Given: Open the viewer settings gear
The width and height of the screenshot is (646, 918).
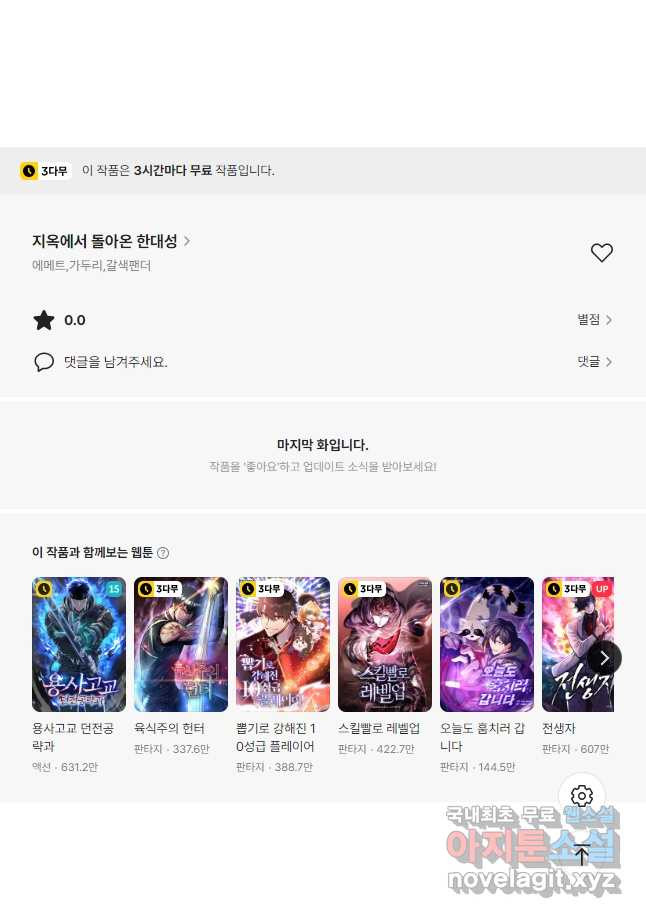Looking at the screenshot, I should [582, 796].
